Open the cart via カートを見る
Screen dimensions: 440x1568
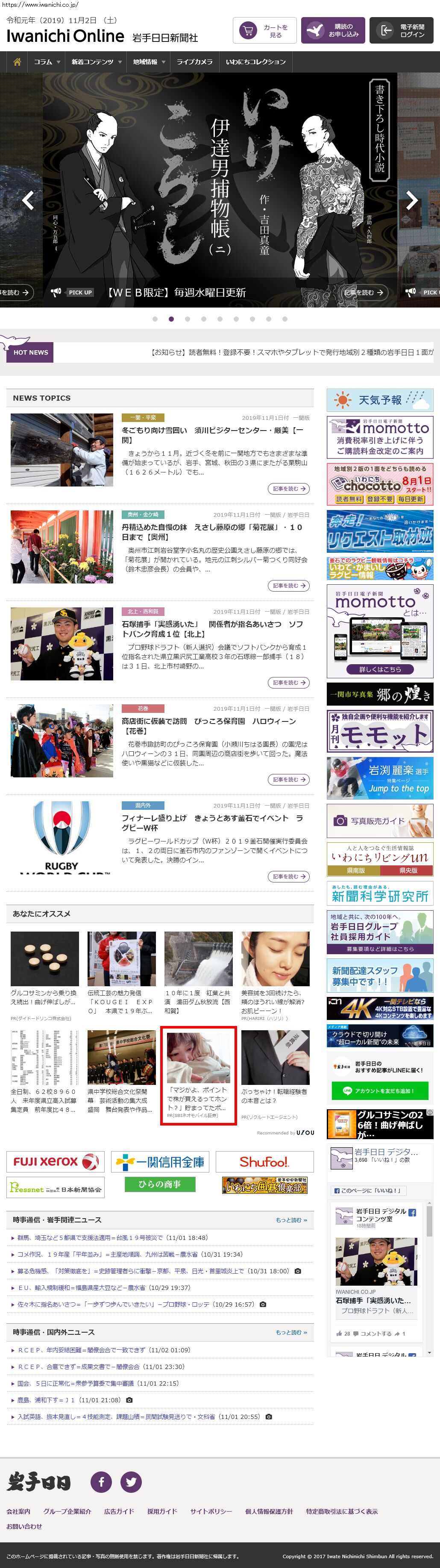[264, 30]
